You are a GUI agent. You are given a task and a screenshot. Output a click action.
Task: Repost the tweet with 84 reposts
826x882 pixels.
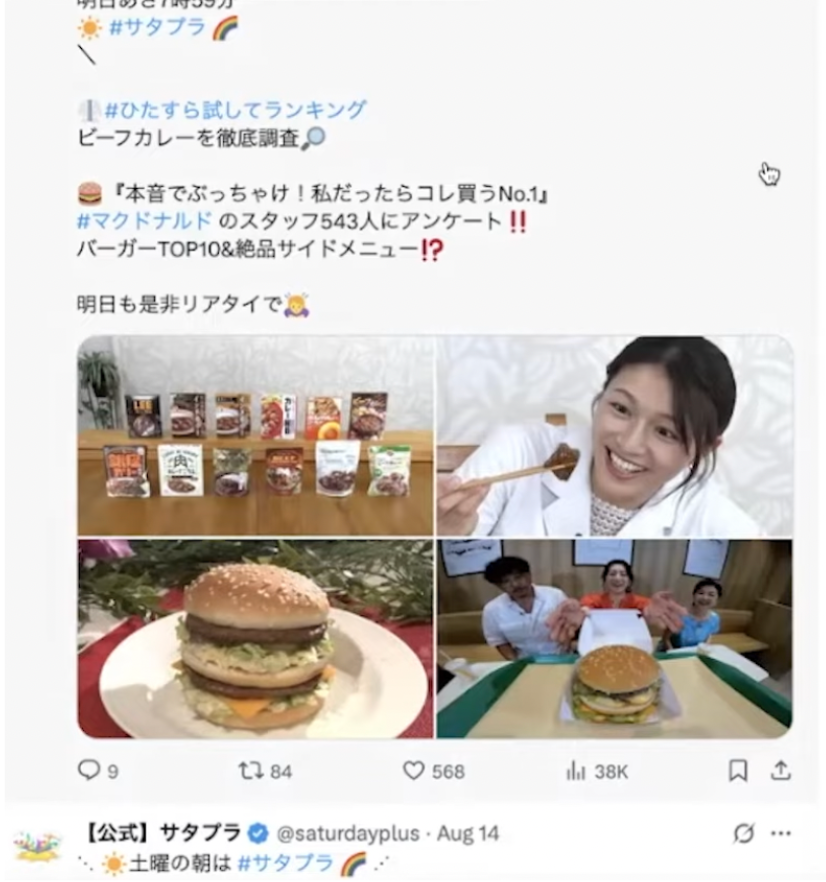click(x=251, y=770)
